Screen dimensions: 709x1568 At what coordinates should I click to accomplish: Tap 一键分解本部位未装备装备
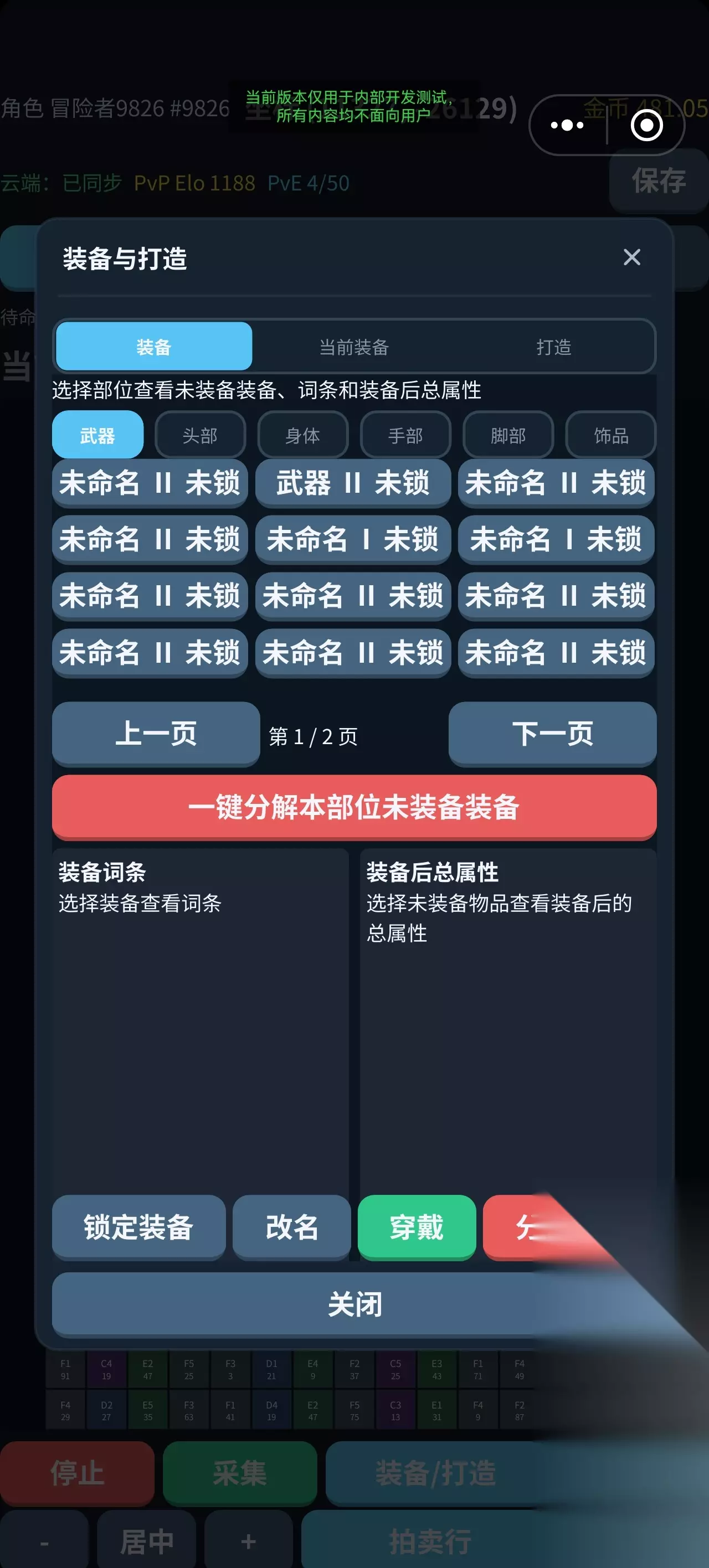(354, 808)
